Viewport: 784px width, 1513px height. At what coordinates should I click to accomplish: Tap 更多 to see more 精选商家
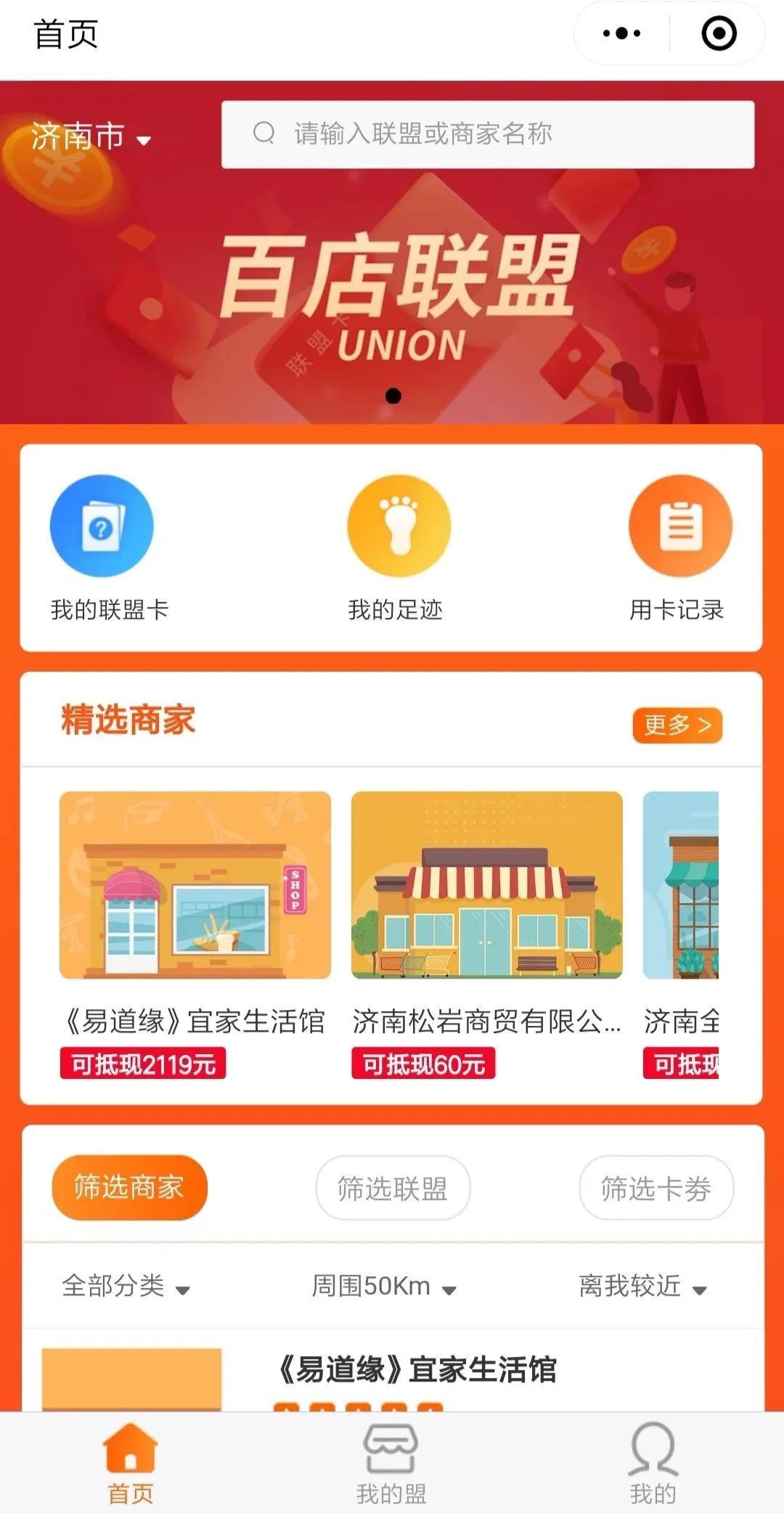point(677,725)
